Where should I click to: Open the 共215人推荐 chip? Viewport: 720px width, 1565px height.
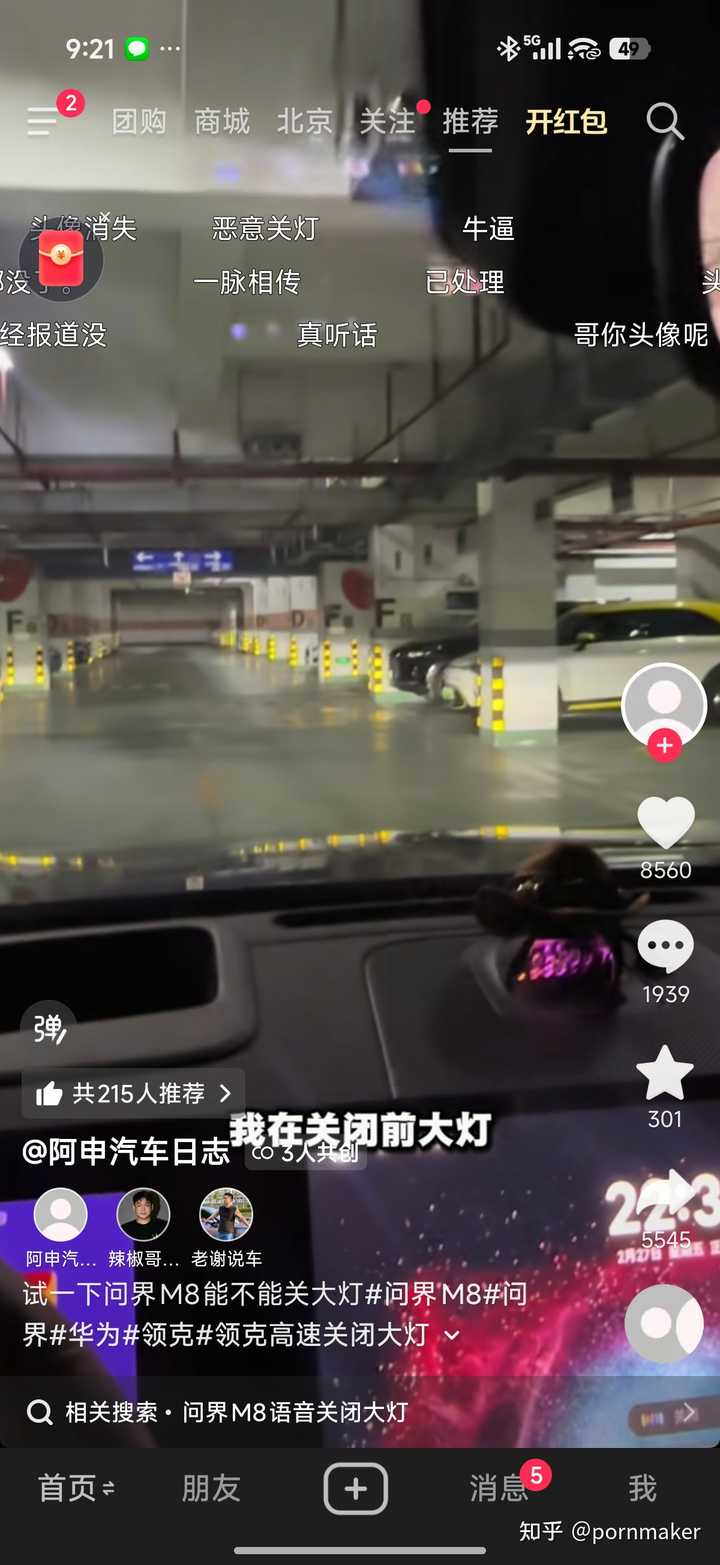[134, 1094]
